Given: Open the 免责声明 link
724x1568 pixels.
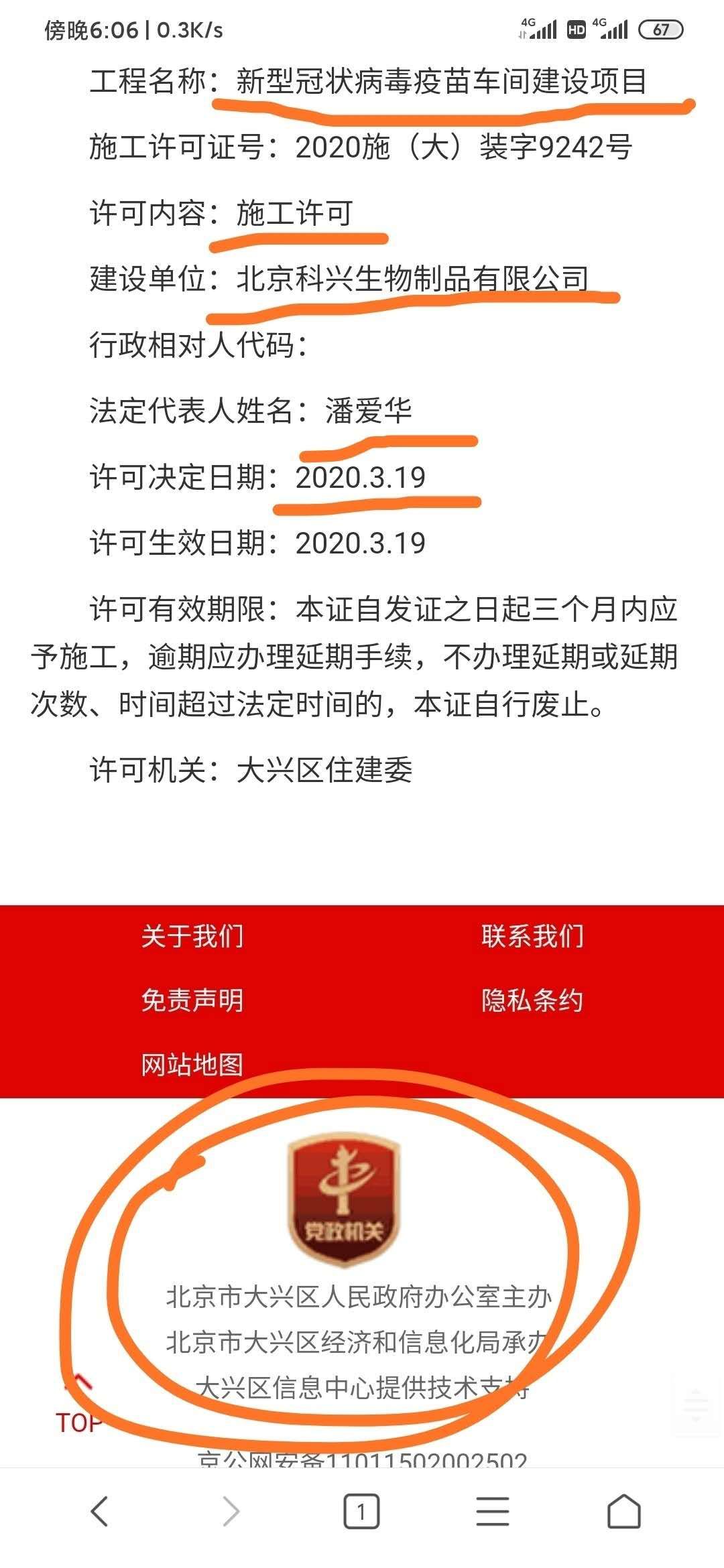Looking at the screenshot, I should 192,1000.
